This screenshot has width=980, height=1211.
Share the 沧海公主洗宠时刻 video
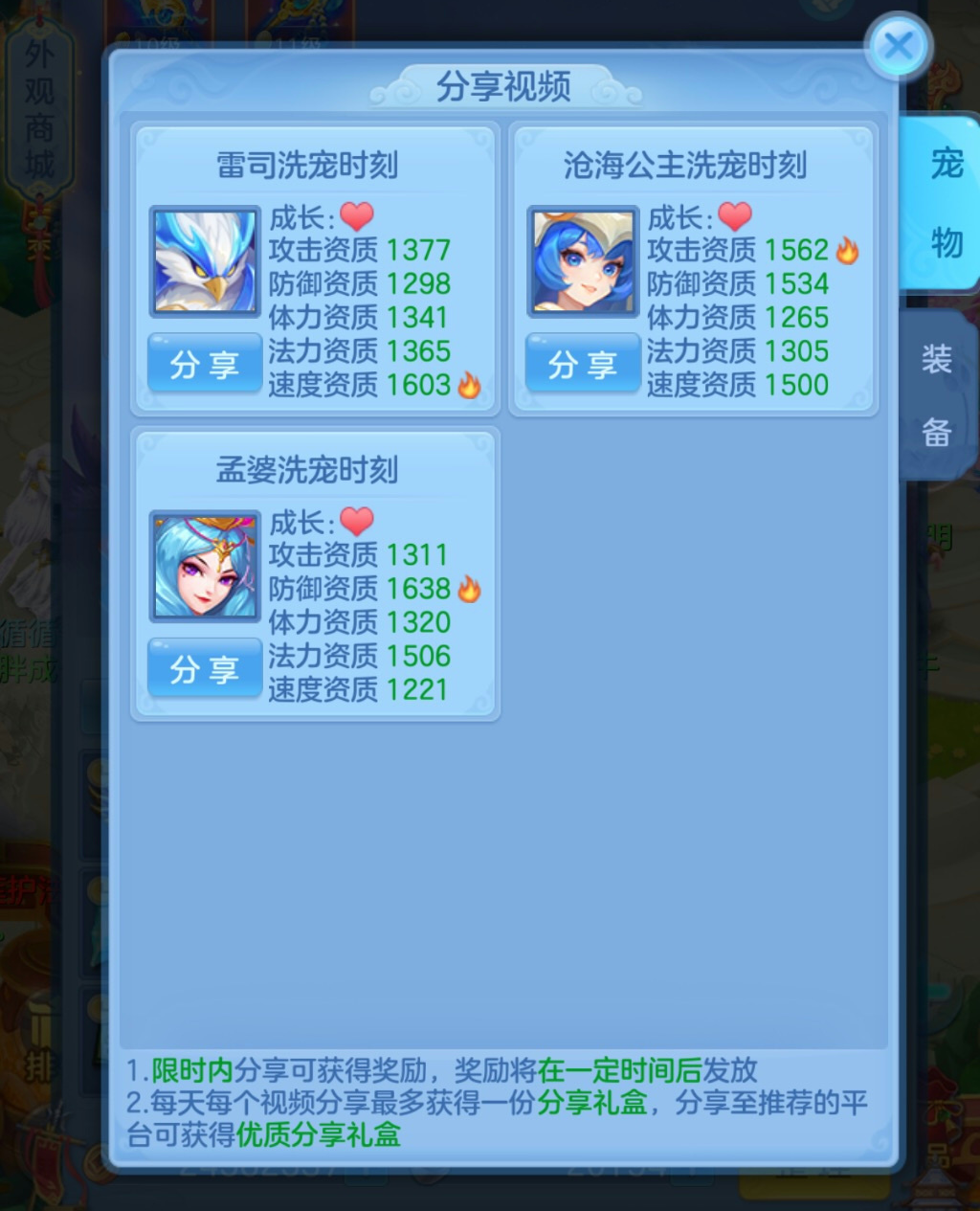[x=582, y=364]
